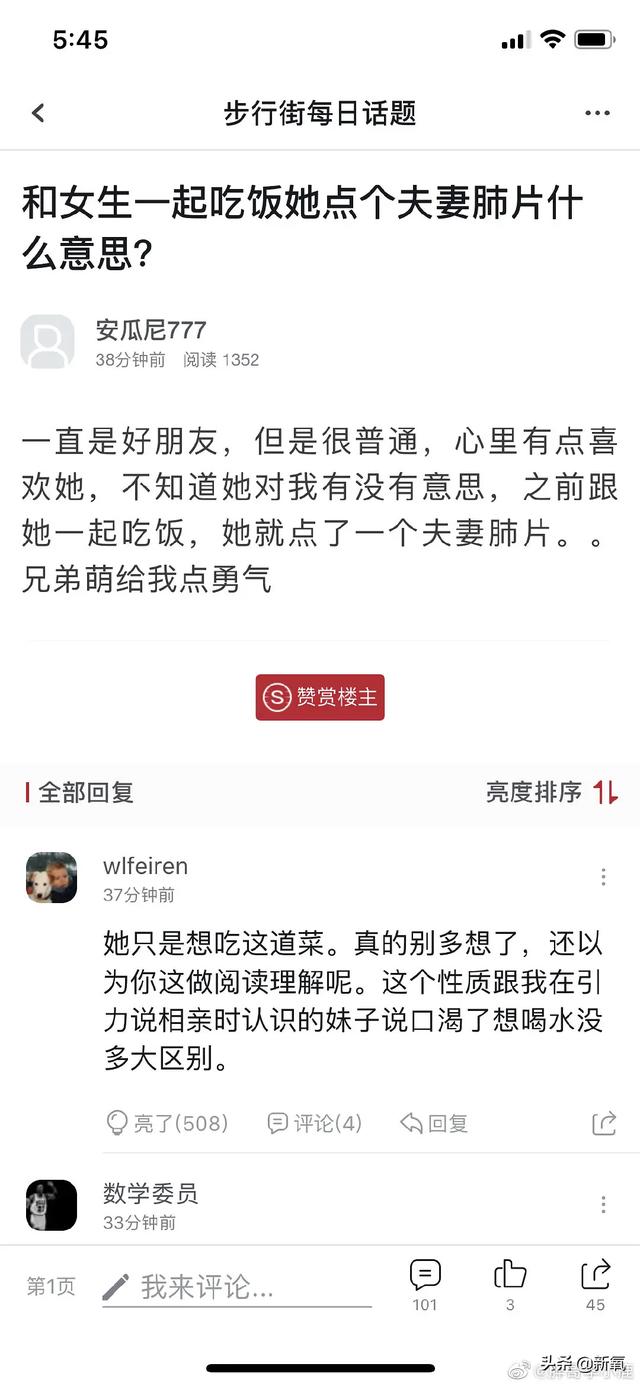This screenshot has height=1386, width=640.
Task: Light up wlfeiren's reply with 亮了(508)
Action: click(168, 1123)
